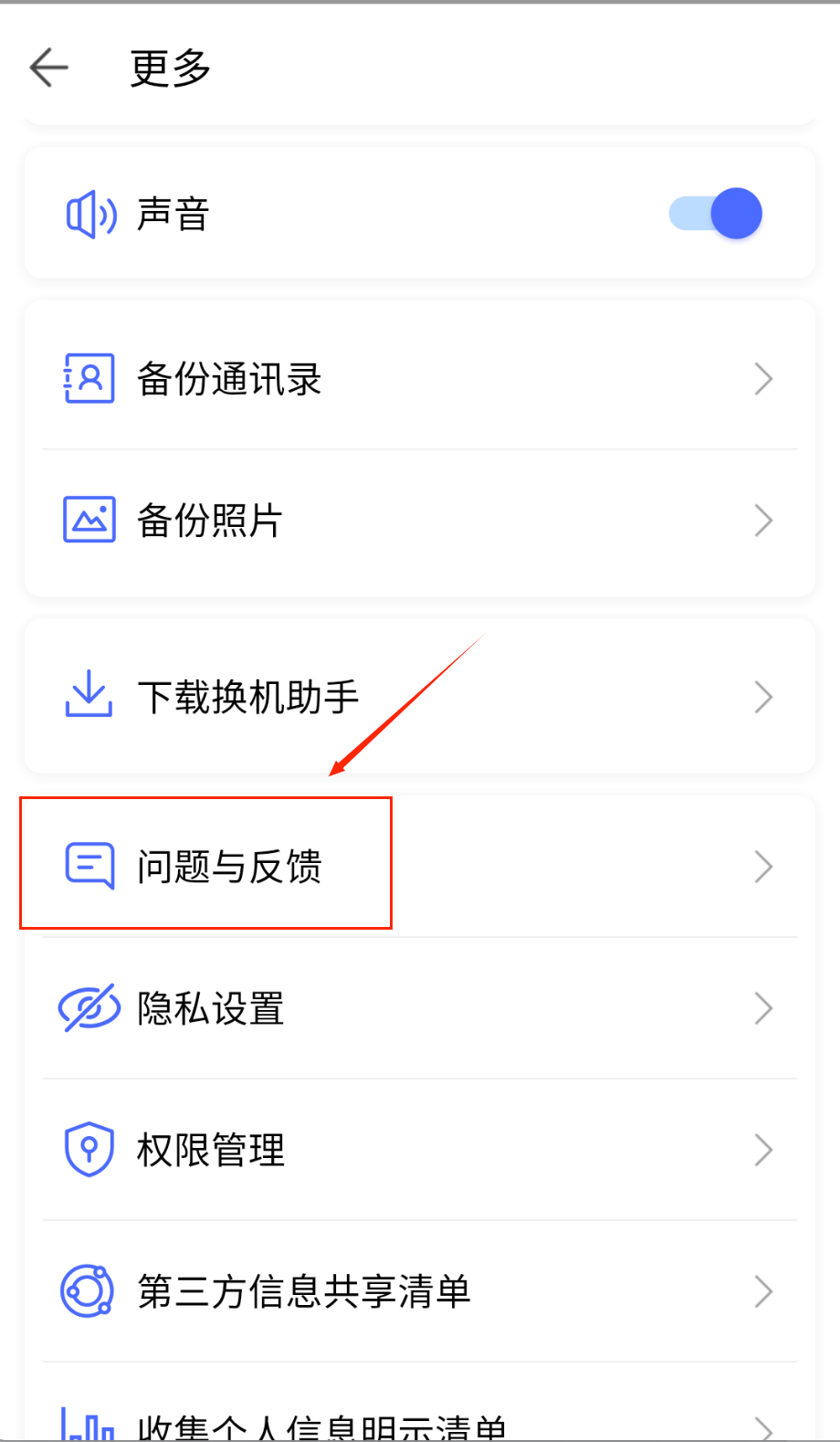Open 隐私设置 privacy settings
This screenshot has width=840, height=1442.
pos(419,1008)
